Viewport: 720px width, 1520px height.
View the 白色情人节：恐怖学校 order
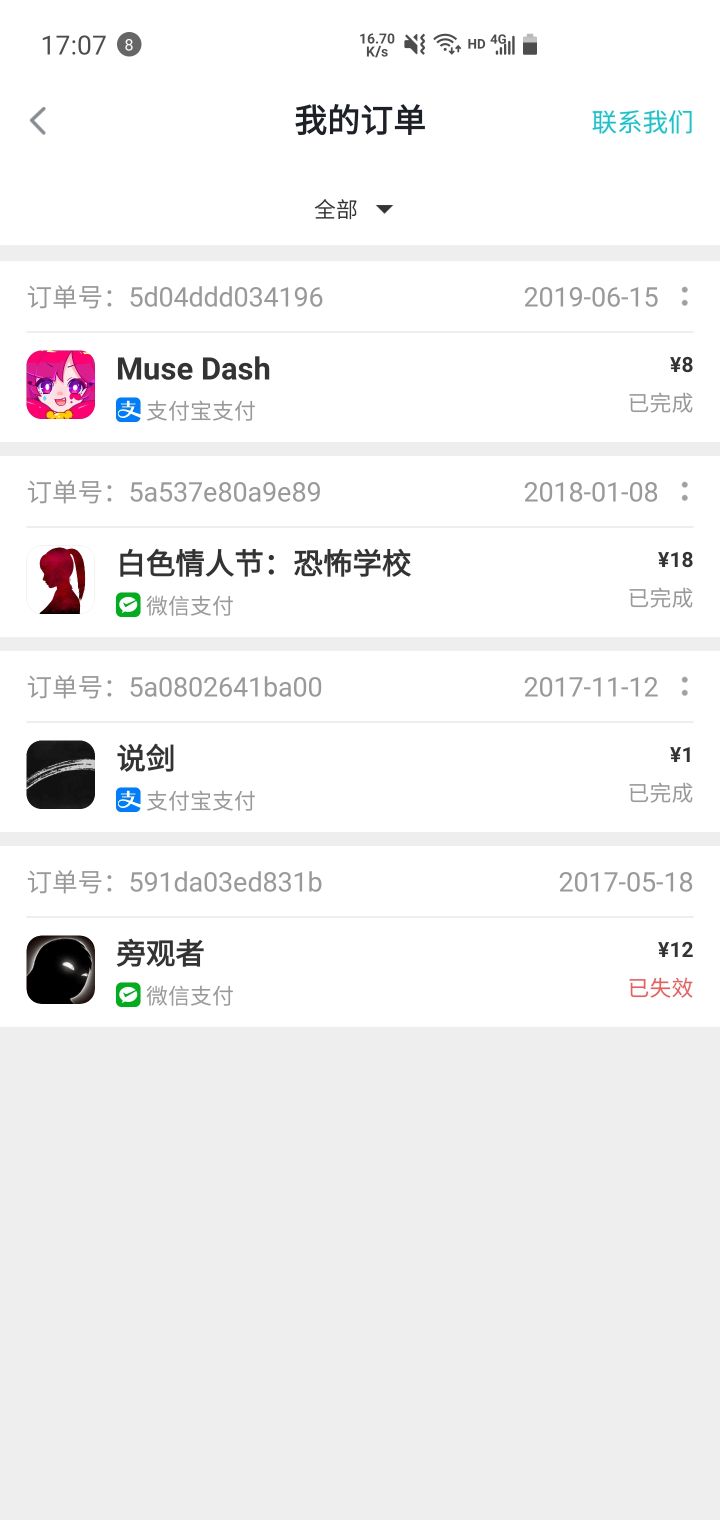point(360,580)
